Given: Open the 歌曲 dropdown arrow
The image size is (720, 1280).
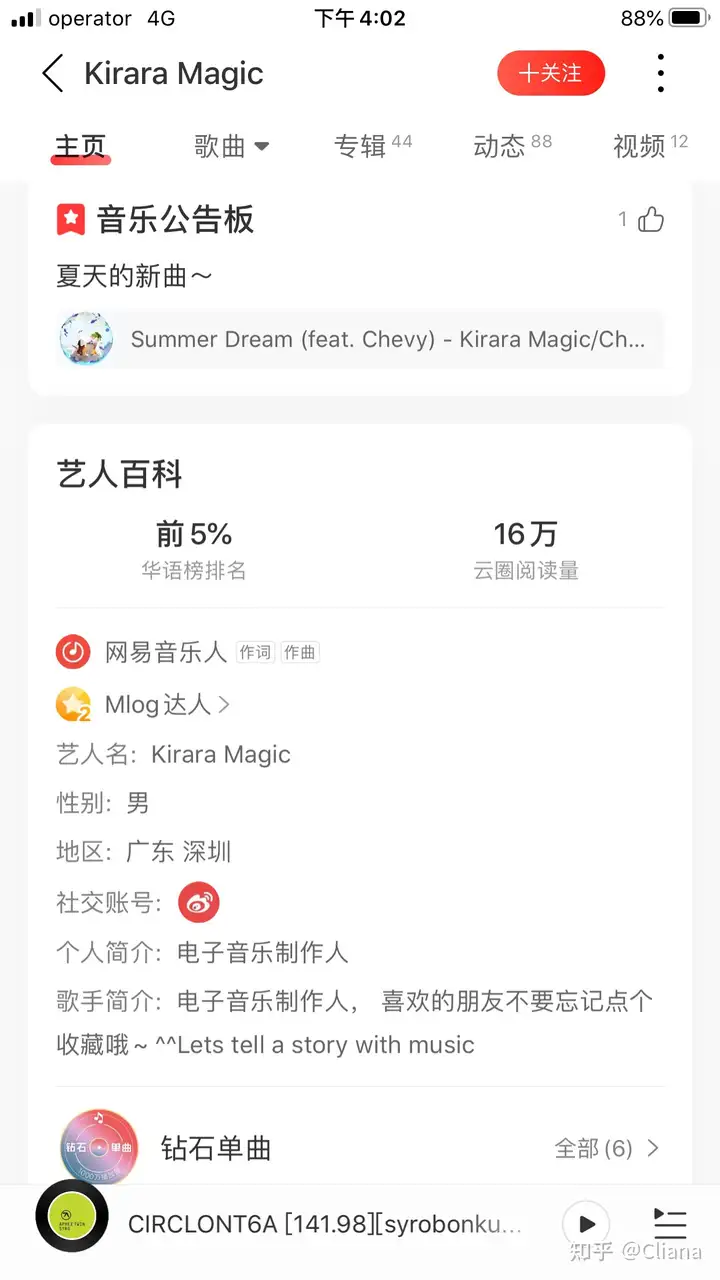Looking at the screenshot, I should [262, 146].
